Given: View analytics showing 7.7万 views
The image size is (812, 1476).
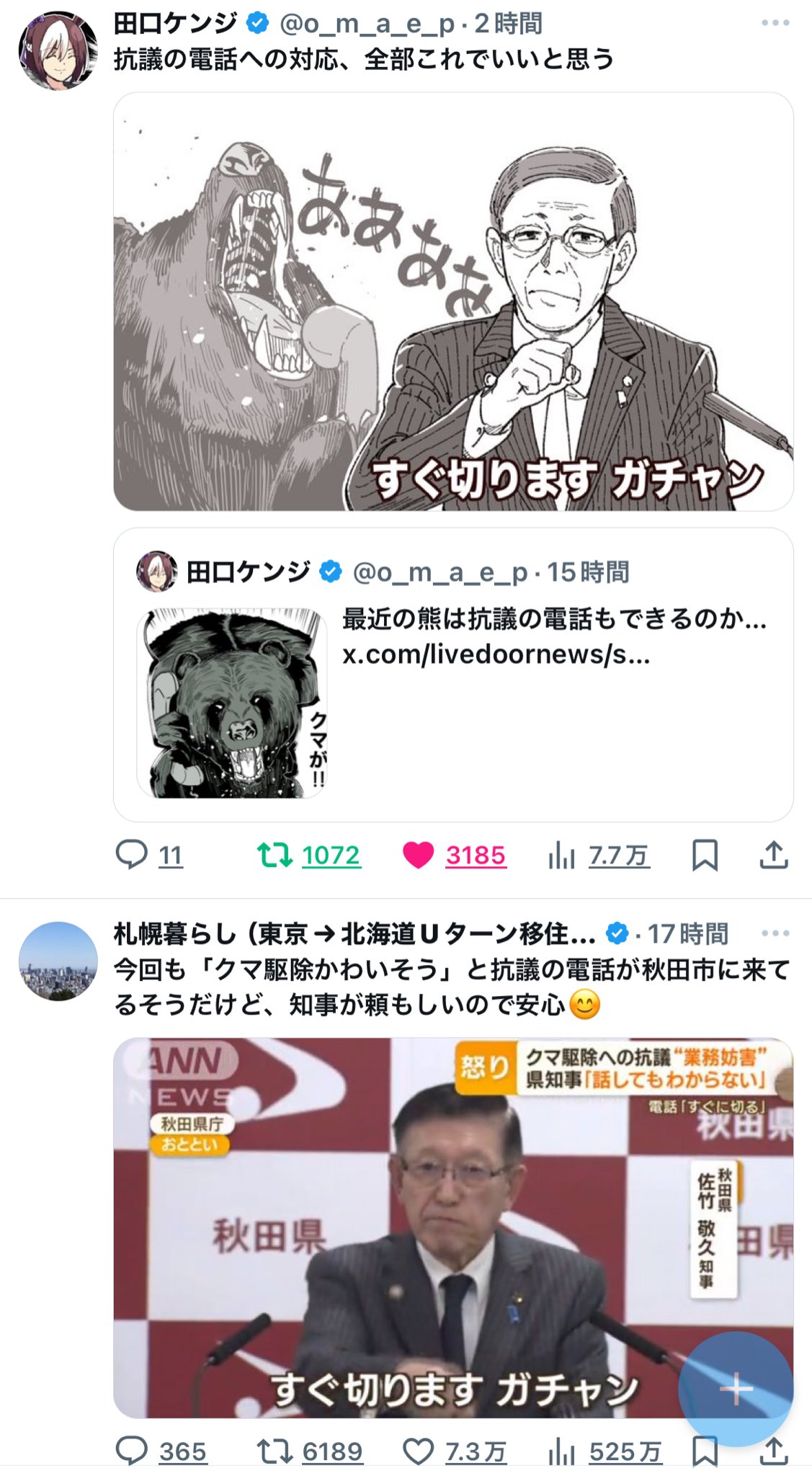Looking at the screenshot, I should pyautogui.click(x=598, y=855).
